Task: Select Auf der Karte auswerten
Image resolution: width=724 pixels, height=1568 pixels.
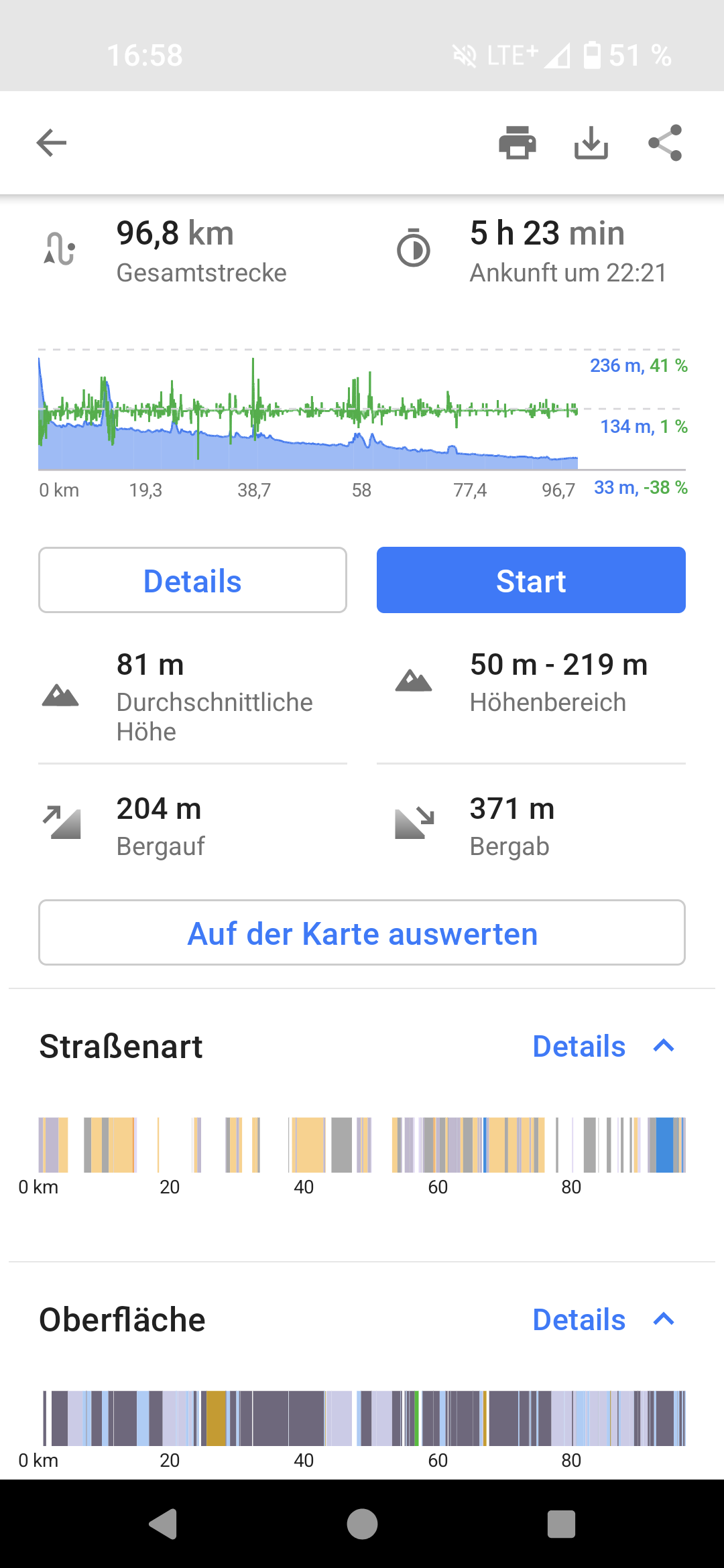Action: (x=362, y=932)
